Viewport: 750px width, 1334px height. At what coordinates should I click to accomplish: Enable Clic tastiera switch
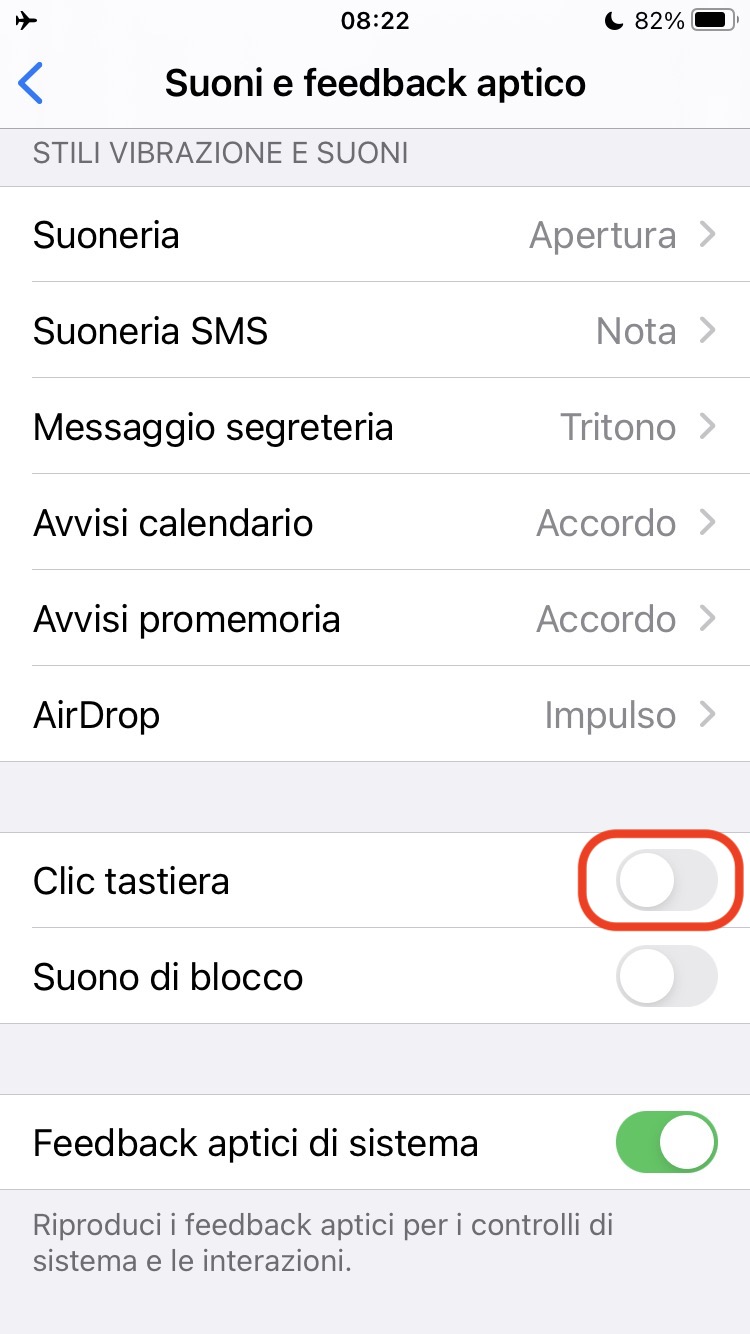666,881
